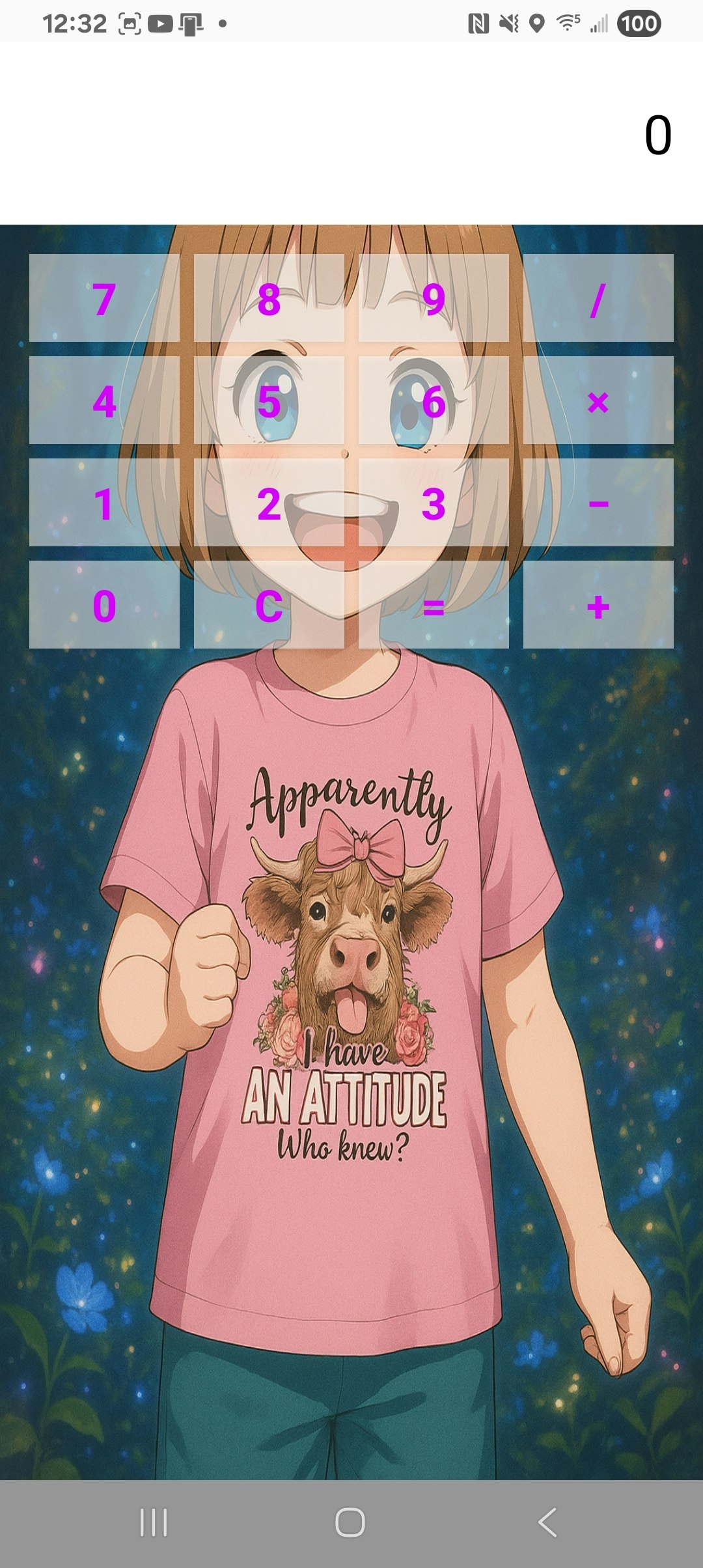The width and height of the screenshot is (703, 1568).
Task: Open the recent apps view
Action: (x=154, y=1522)
